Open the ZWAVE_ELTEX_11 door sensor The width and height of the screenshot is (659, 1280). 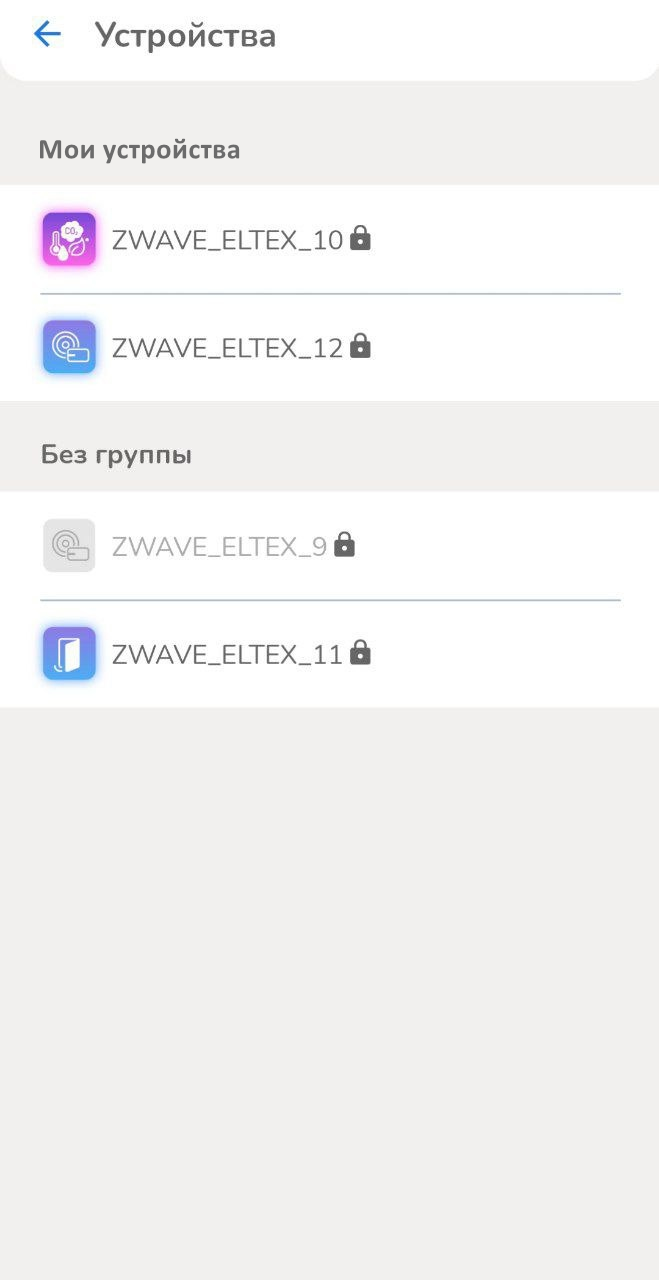pyautogui.click(x=227, y=654)
